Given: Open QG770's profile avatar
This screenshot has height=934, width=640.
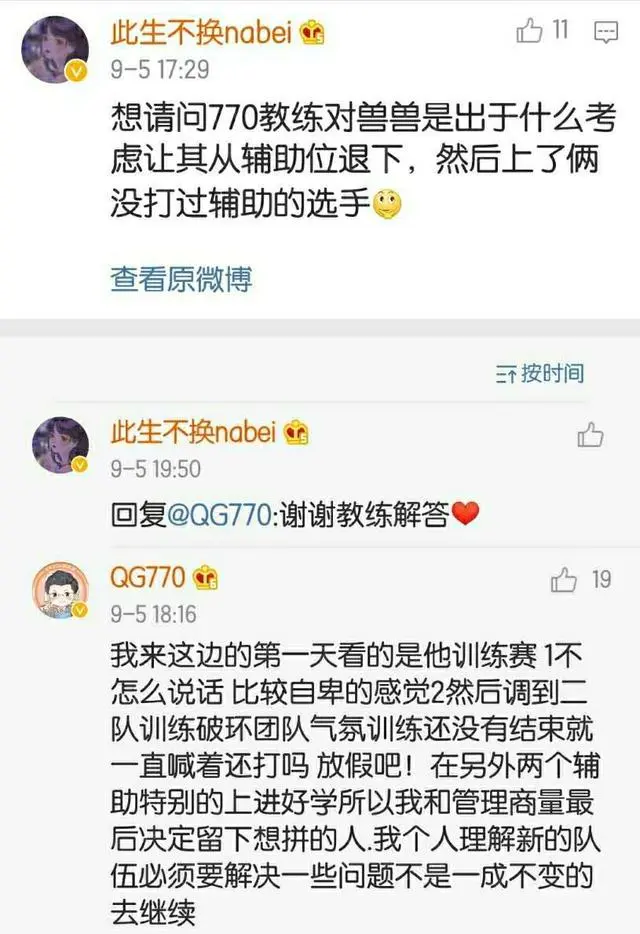Looking at the screenshot, I should click(60, 589).
